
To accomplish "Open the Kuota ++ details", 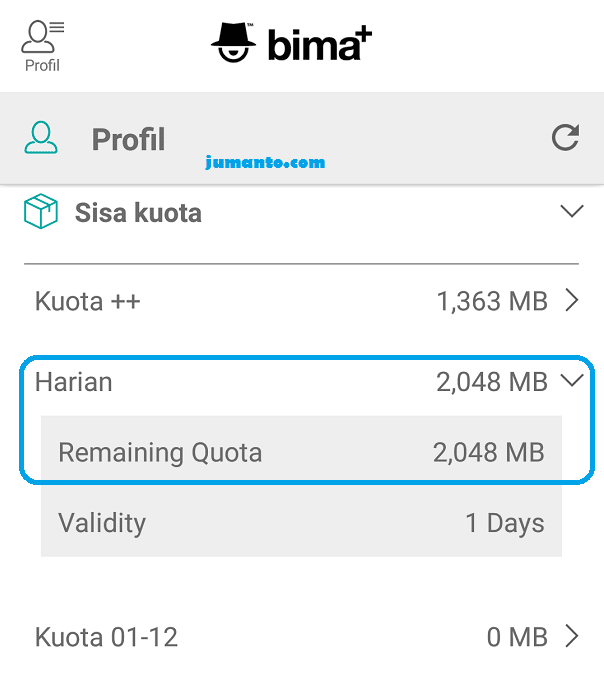I will point(572,300).
